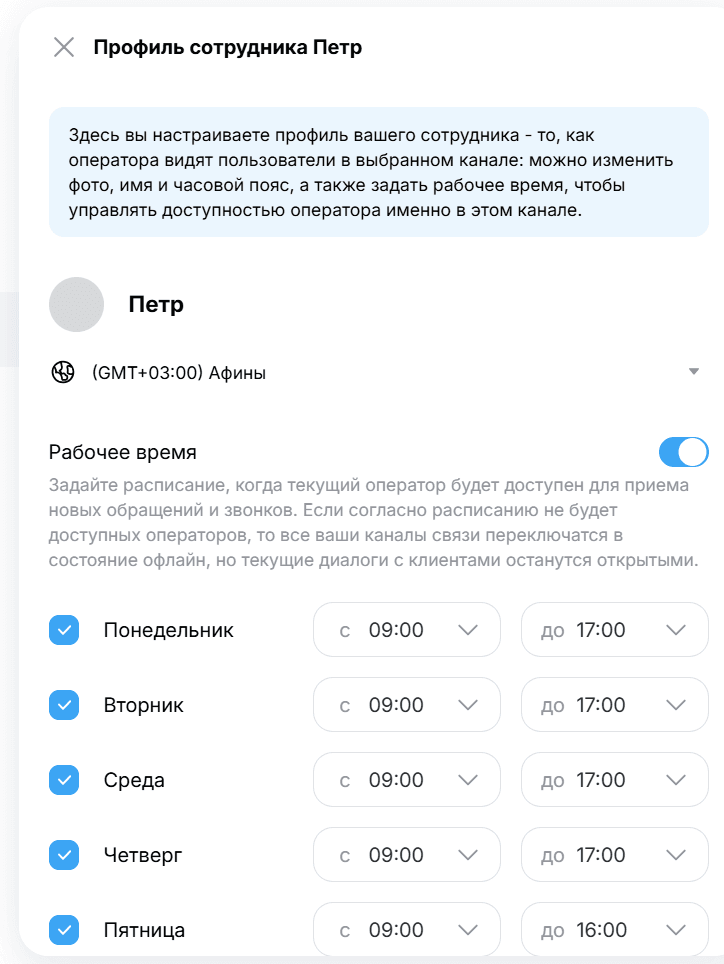Select Четверг end time dropdown
Image resolution: width=724 pixels, height=964 pixels.
click(614, 855)
